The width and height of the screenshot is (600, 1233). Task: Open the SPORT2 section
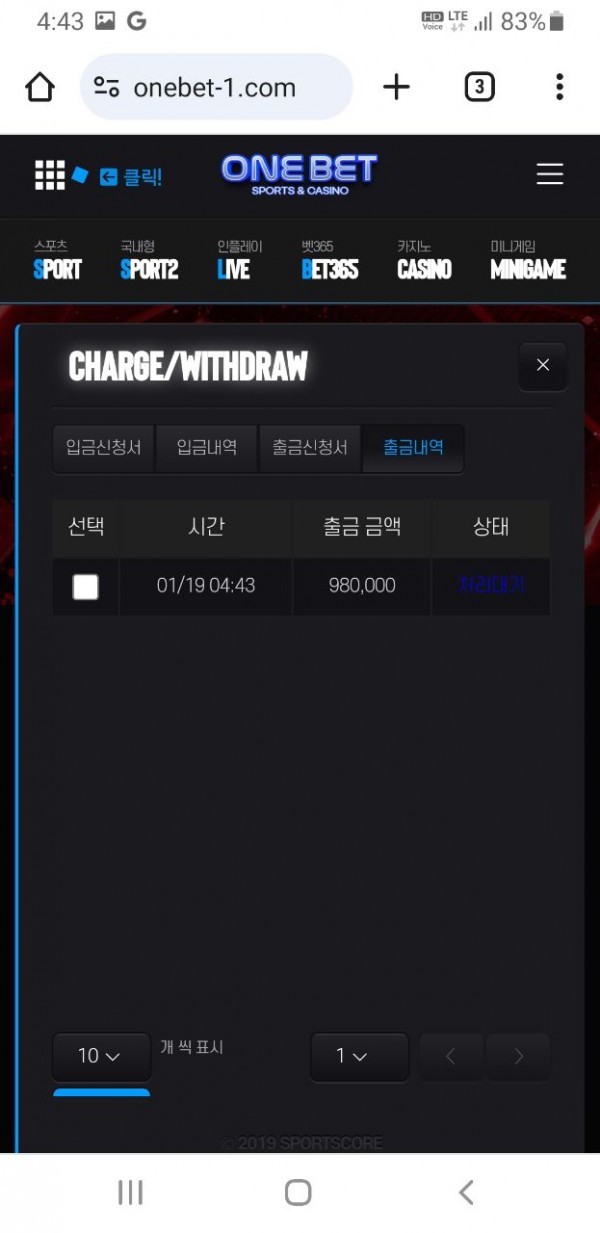coord(148,260)
